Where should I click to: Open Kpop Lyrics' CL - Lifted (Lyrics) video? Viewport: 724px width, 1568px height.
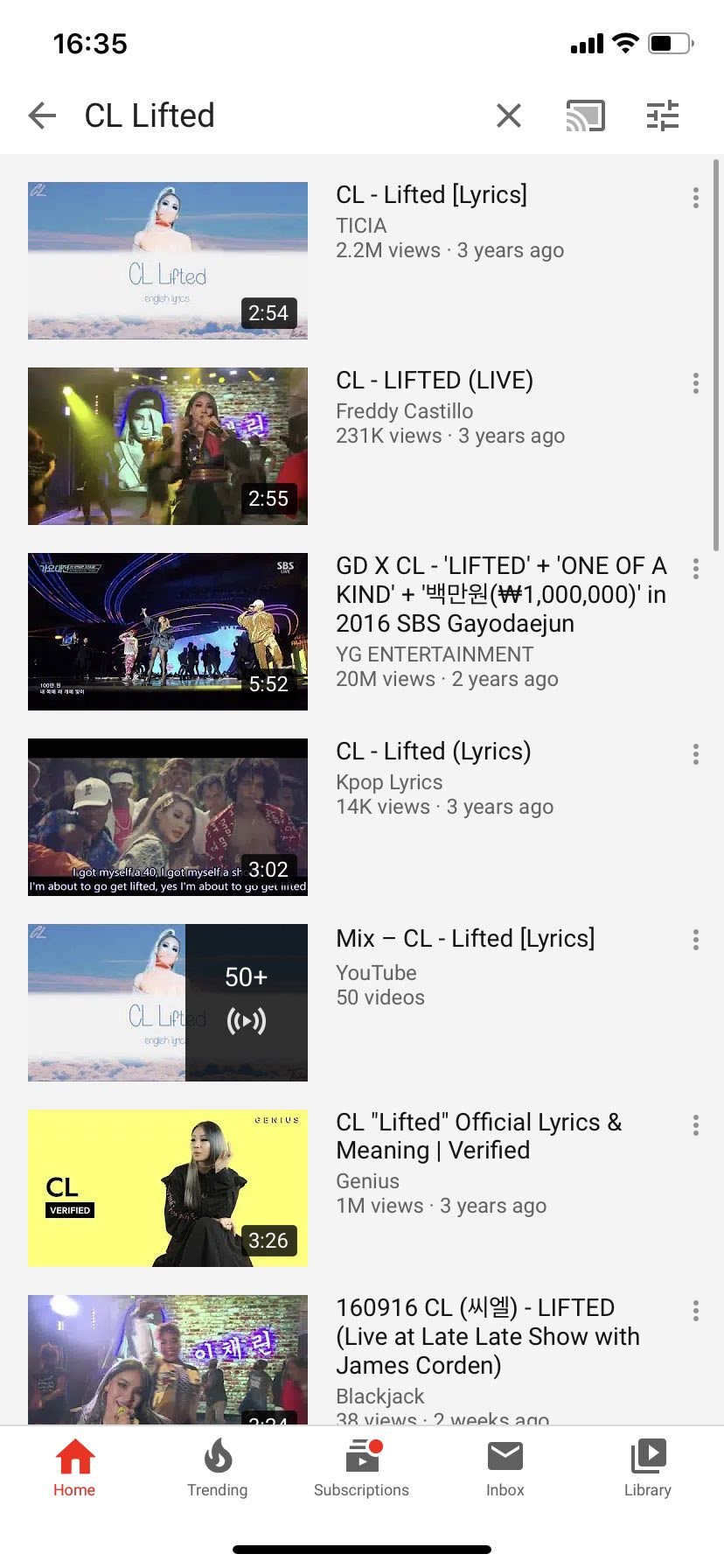168,817
